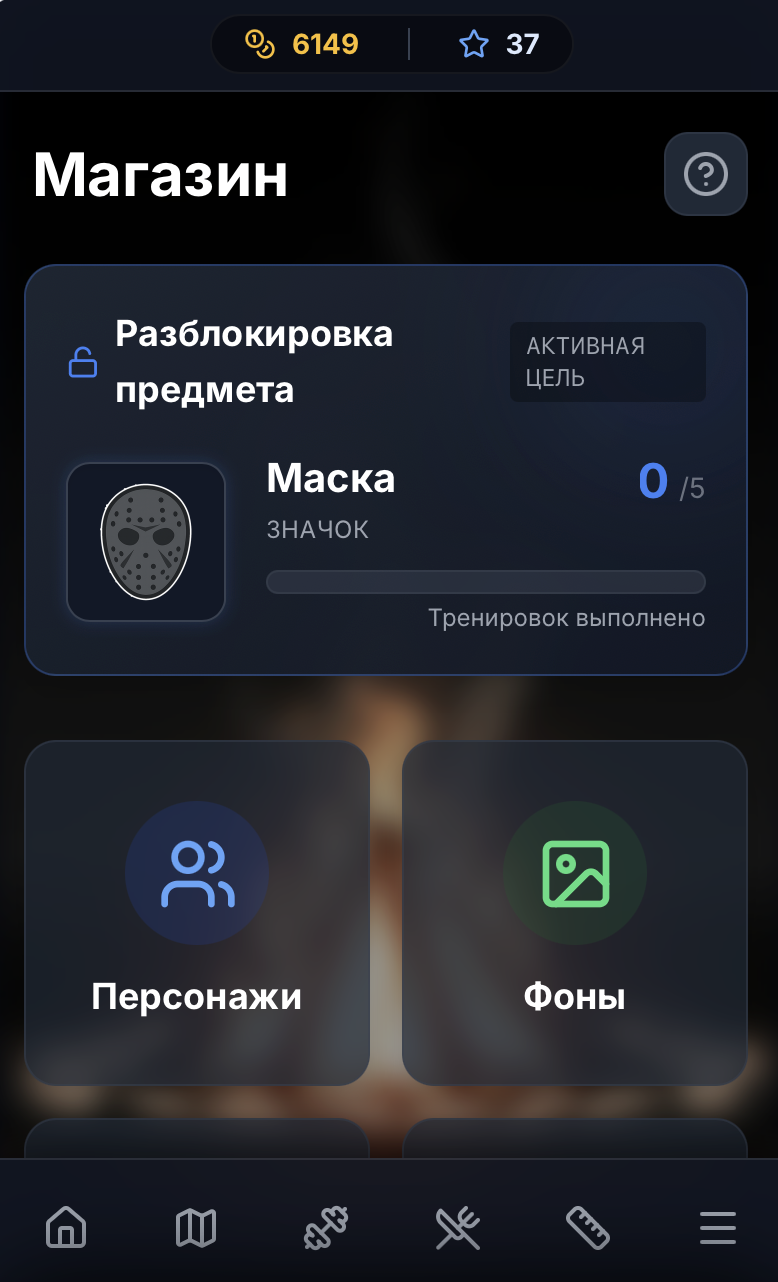Viewport: 778px width, 1282px height.
Task: Tap the АКТИВНАЯ ЦЕЛЬ label
Action: 607,362
